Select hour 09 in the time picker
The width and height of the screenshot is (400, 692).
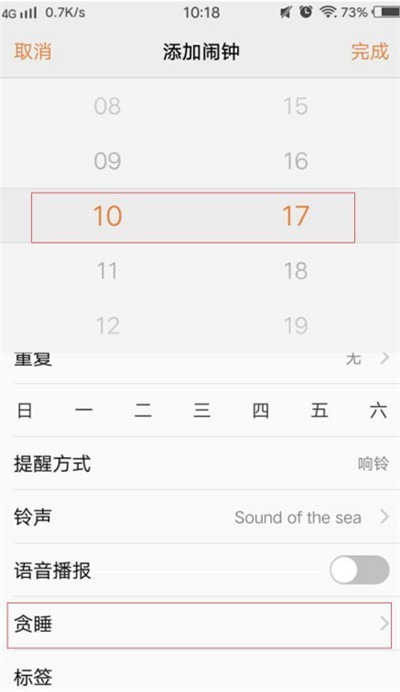(x=107, y=161)
